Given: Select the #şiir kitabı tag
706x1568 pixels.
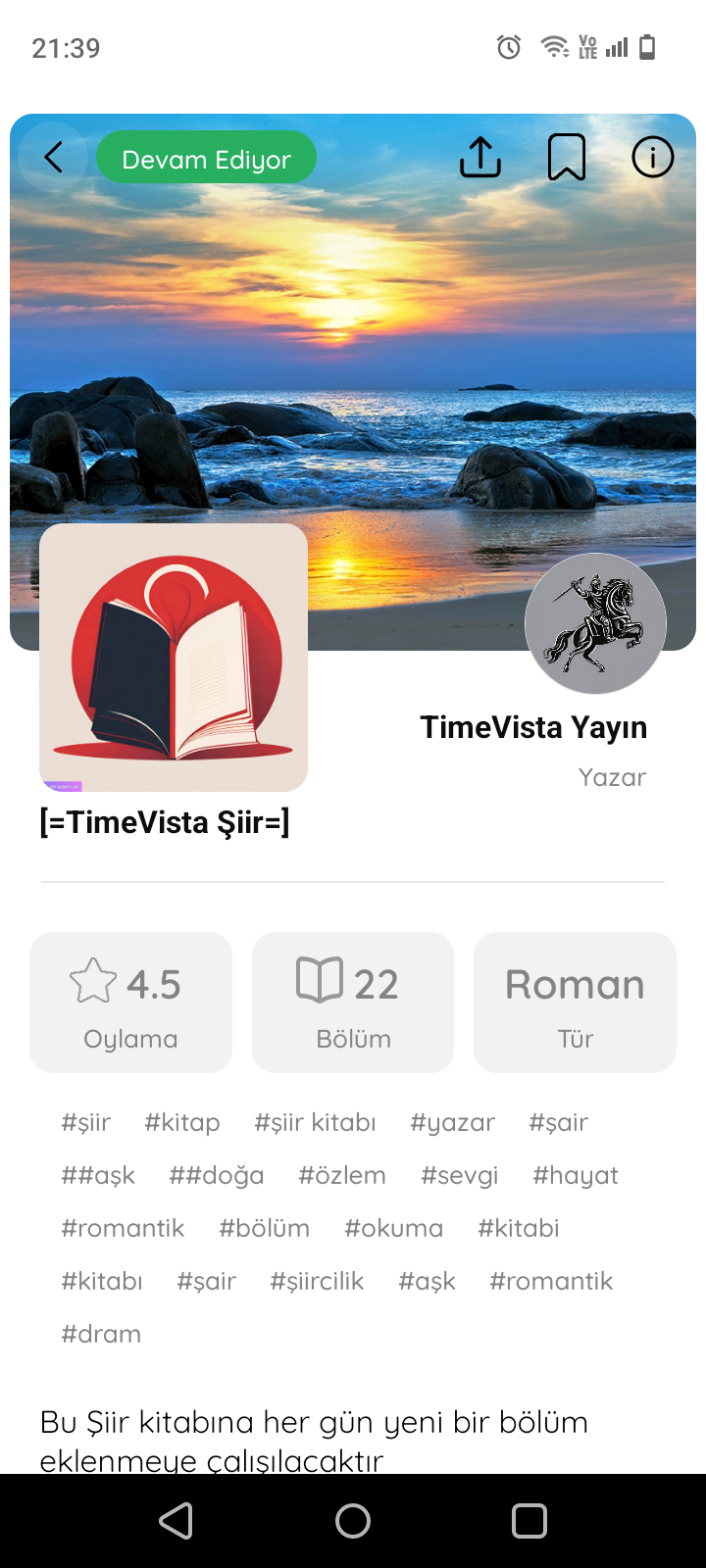Looking at the screenshot, I should click(315, 1122).
